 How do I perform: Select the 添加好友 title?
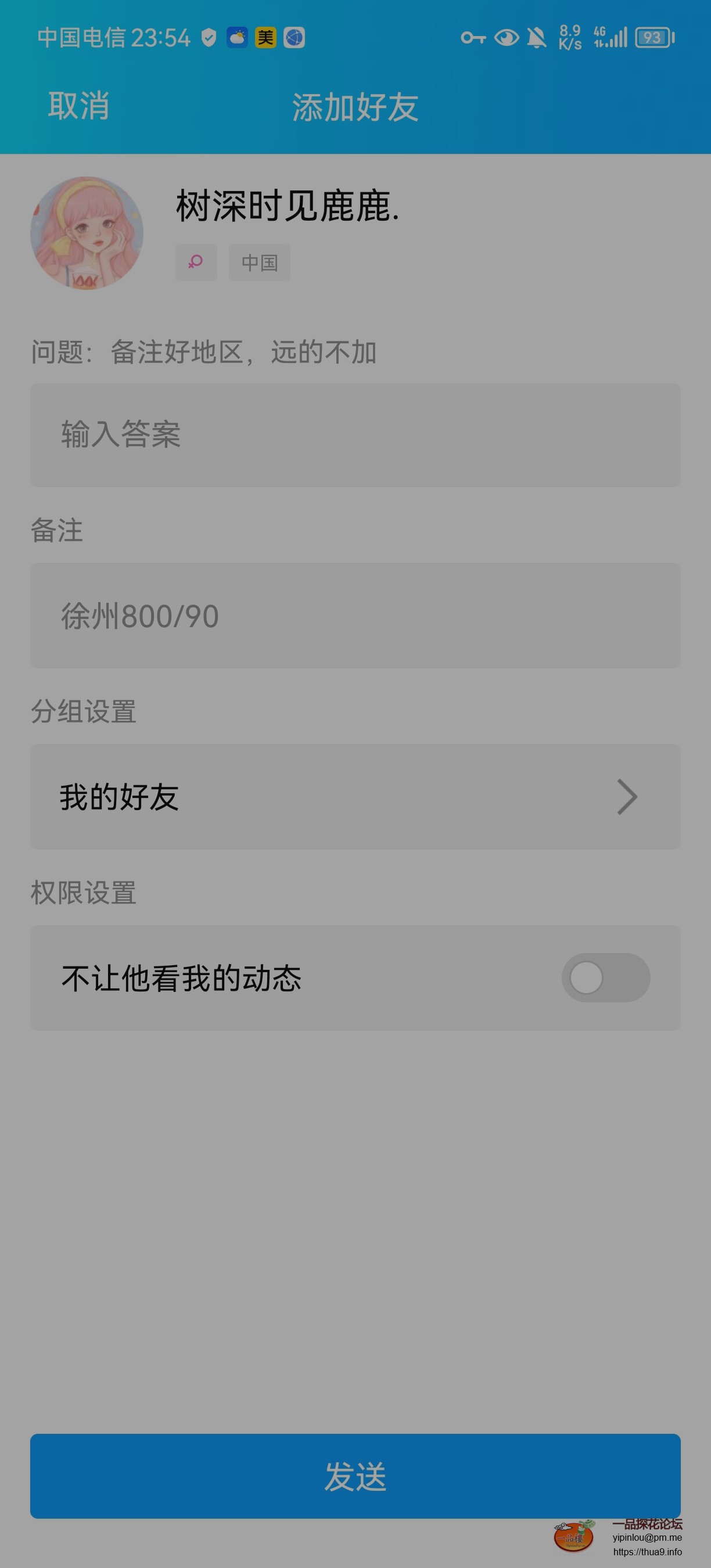(355, 107)
